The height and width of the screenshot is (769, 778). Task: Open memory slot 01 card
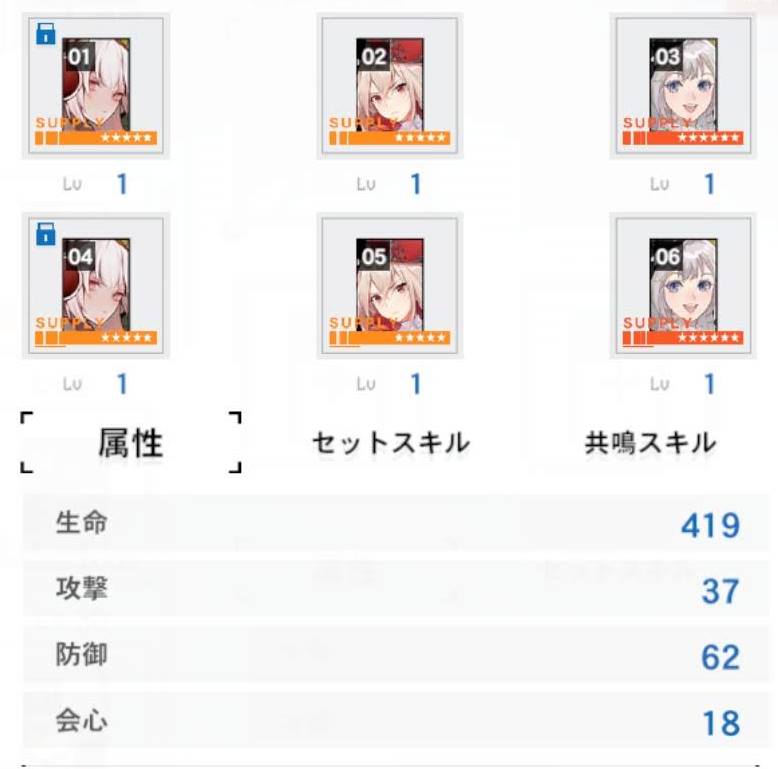96,87
